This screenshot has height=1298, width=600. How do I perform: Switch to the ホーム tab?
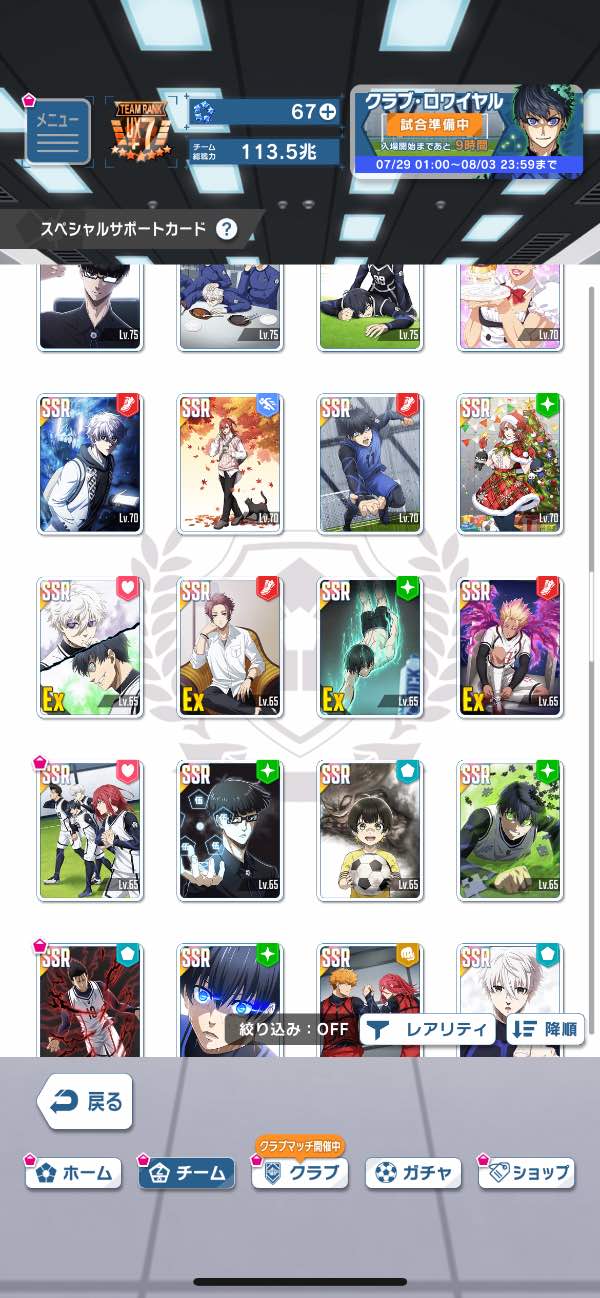(x=74, y=1173)
